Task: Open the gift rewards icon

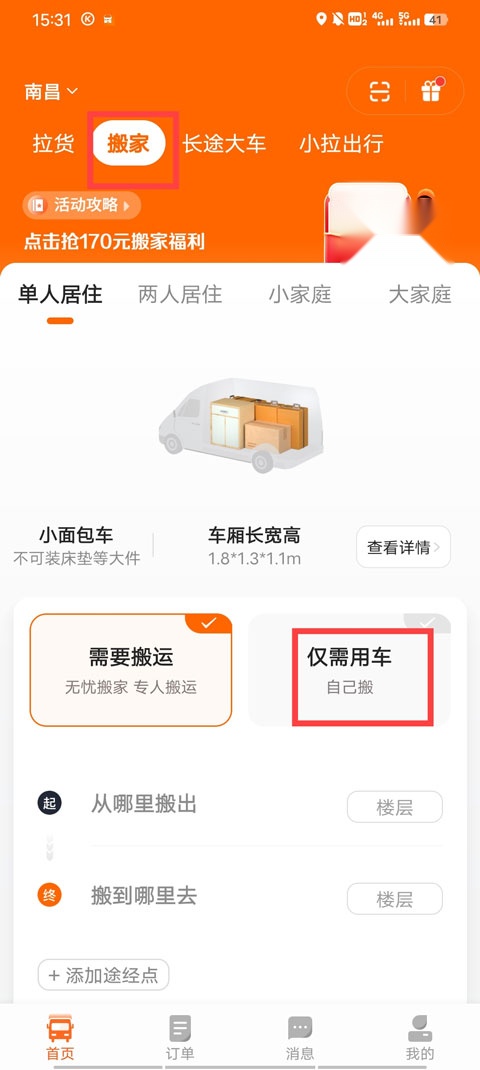Action: [431, 91]
